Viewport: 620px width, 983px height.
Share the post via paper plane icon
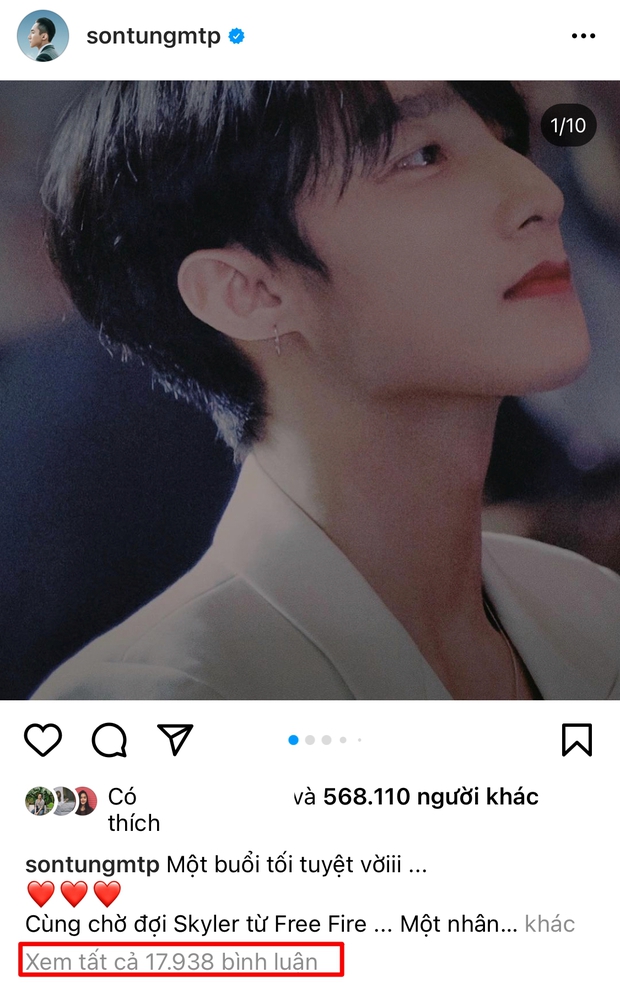175,740
